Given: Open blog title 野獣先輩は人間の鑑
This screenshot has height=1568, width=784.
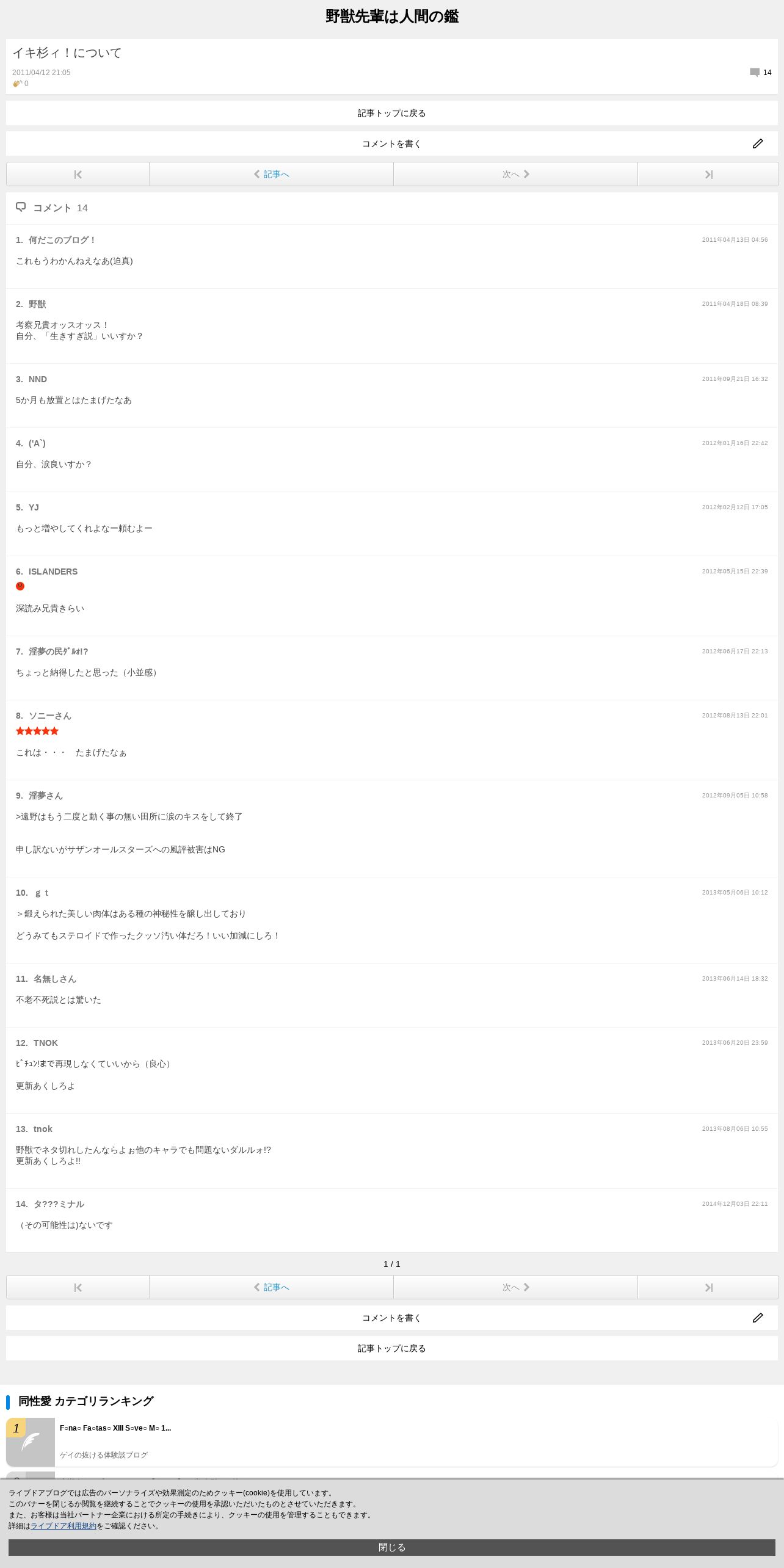Looking at the screenshot, I should tap(391, 16).
